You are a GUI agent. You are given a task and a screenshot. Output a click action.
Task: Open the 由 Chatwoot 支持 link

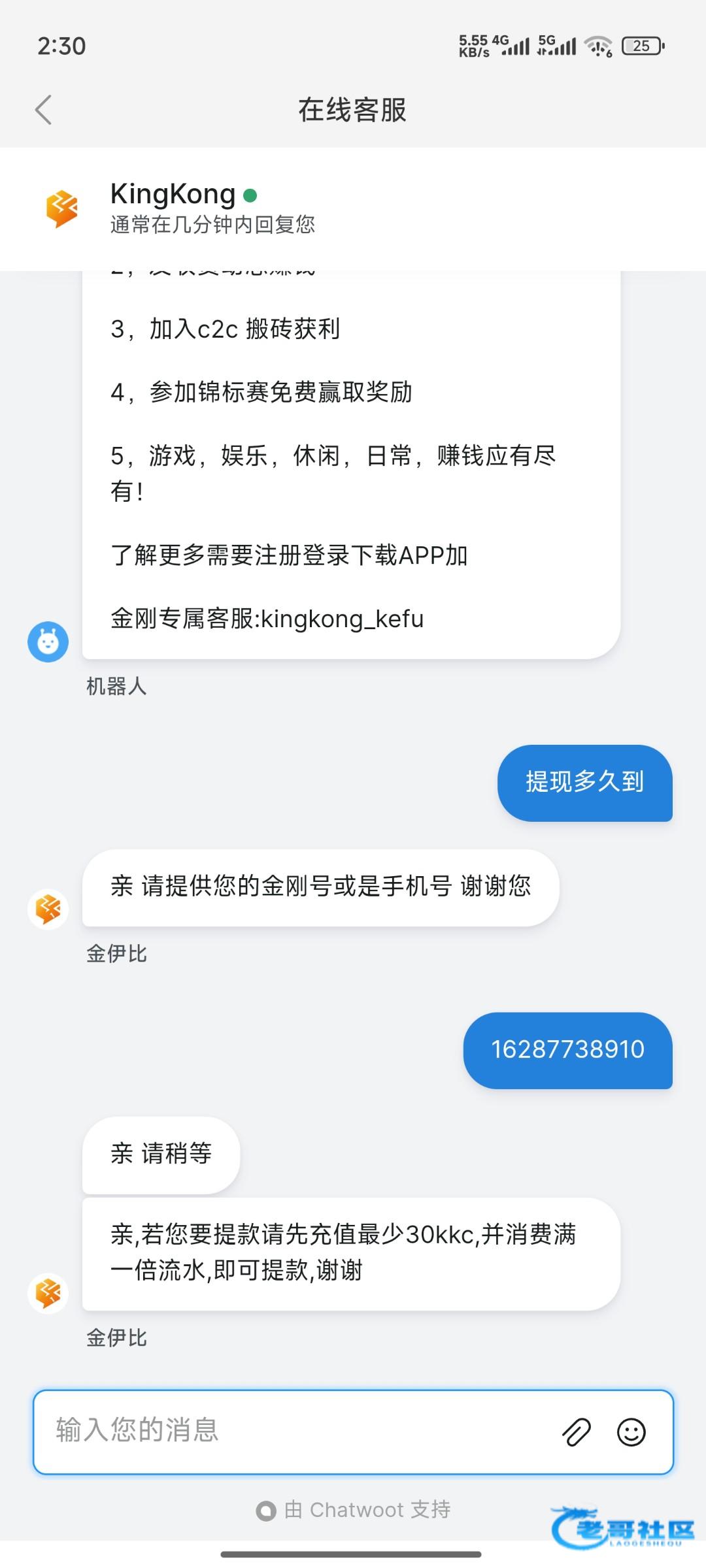pyautogui.click(x=354, y=1510)
